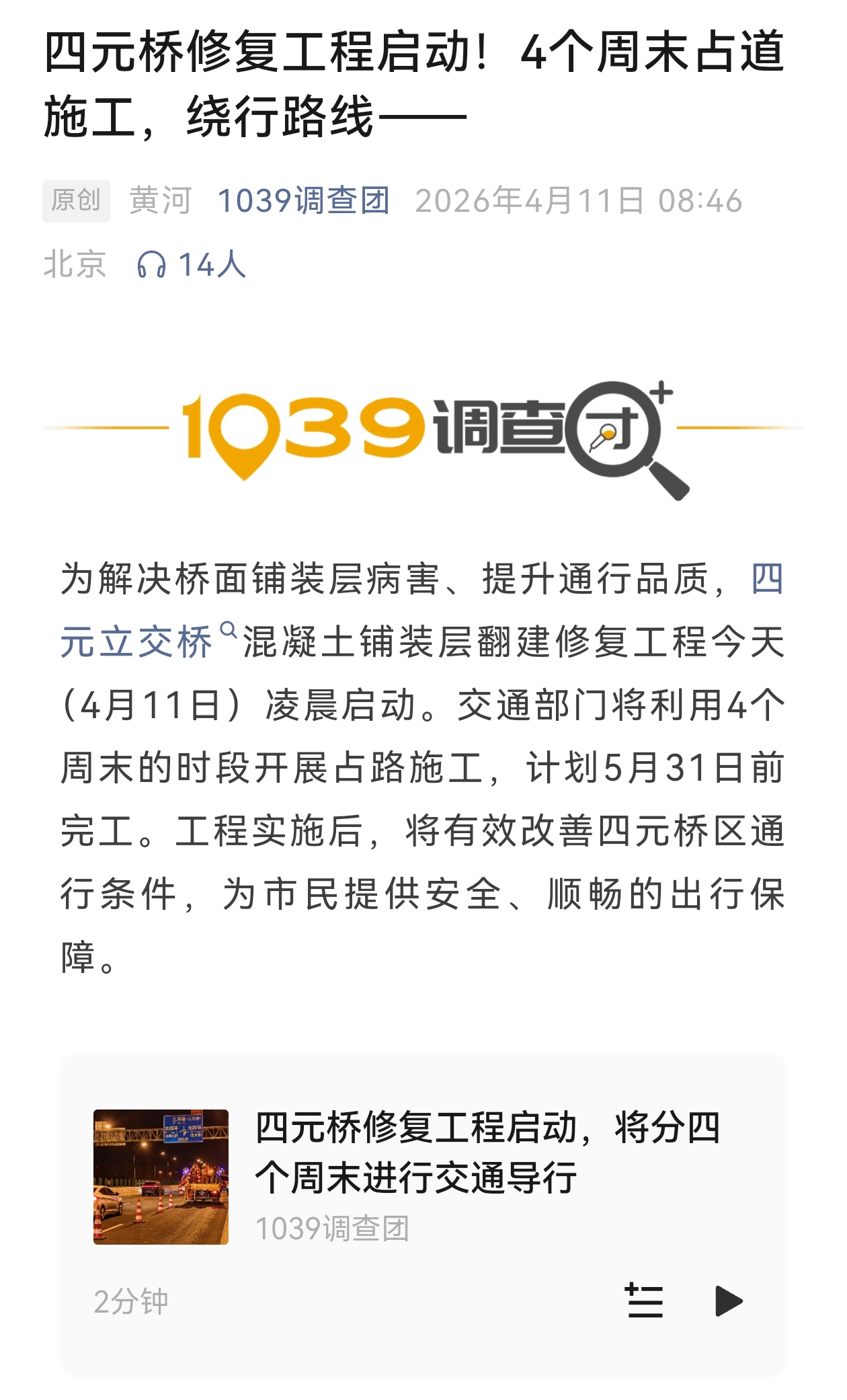Play the 四元桥修复工程启动 audio
Viewport: 847px width, 1400px height.
729,1300
